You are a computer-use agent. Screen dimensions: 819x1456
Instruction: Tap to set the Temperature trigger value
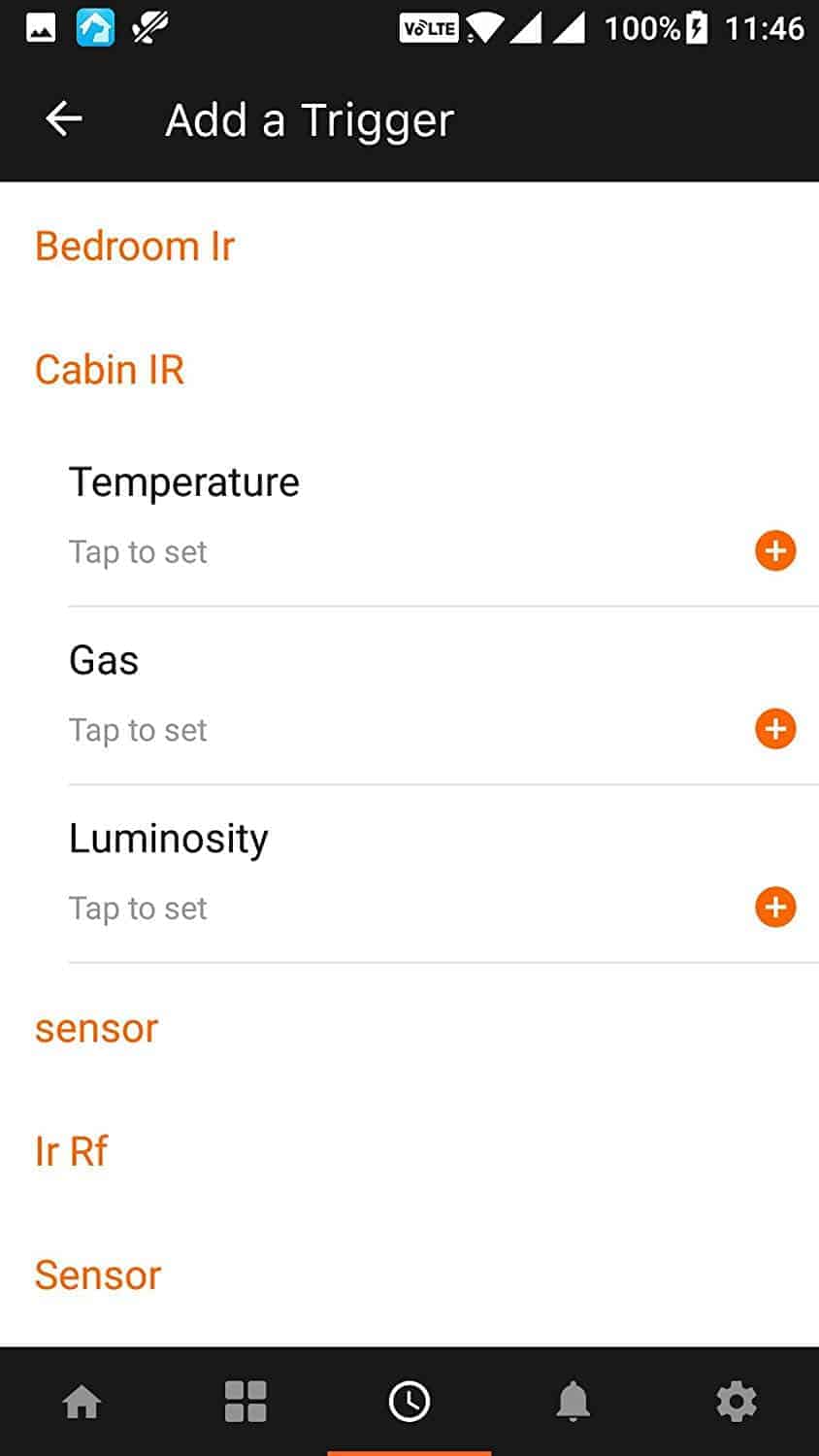[138, 550]
